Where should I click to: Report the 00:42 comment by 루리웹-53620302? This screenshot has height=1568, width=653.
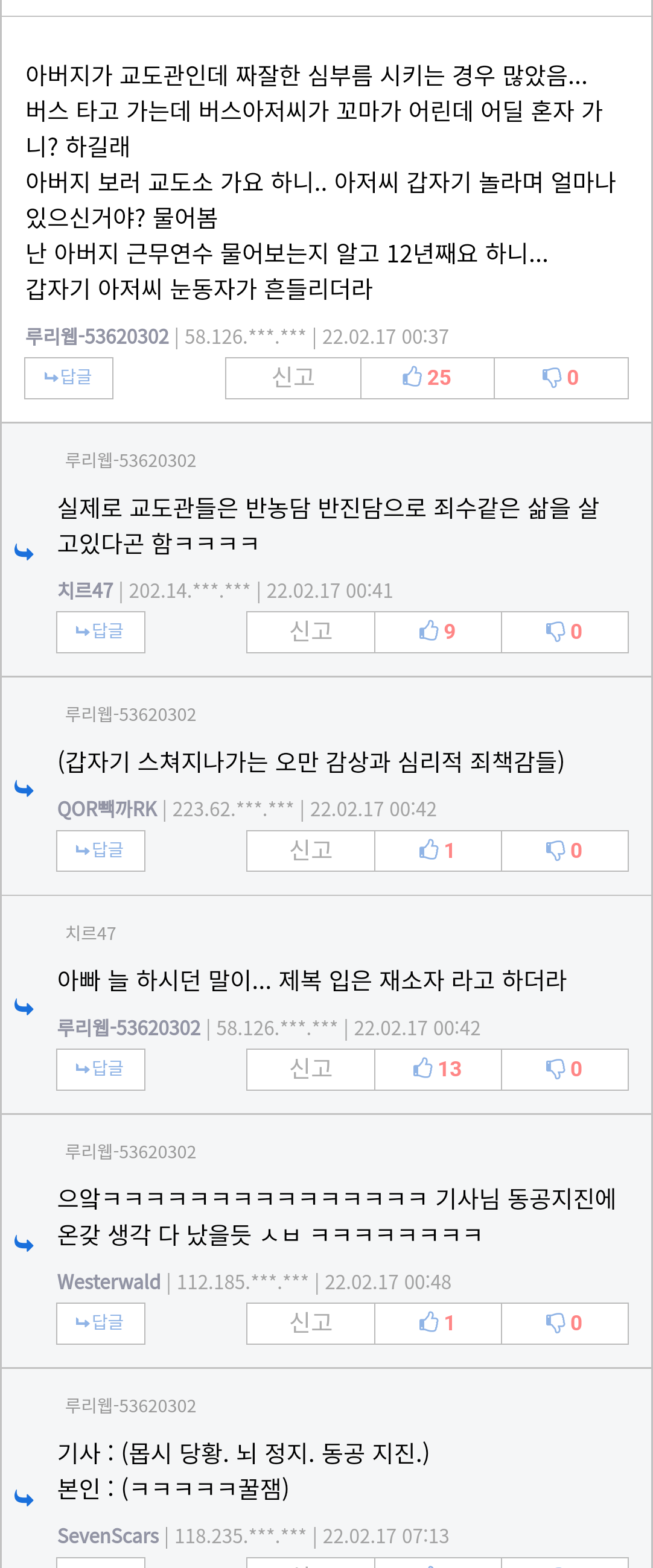[311, 1068]
